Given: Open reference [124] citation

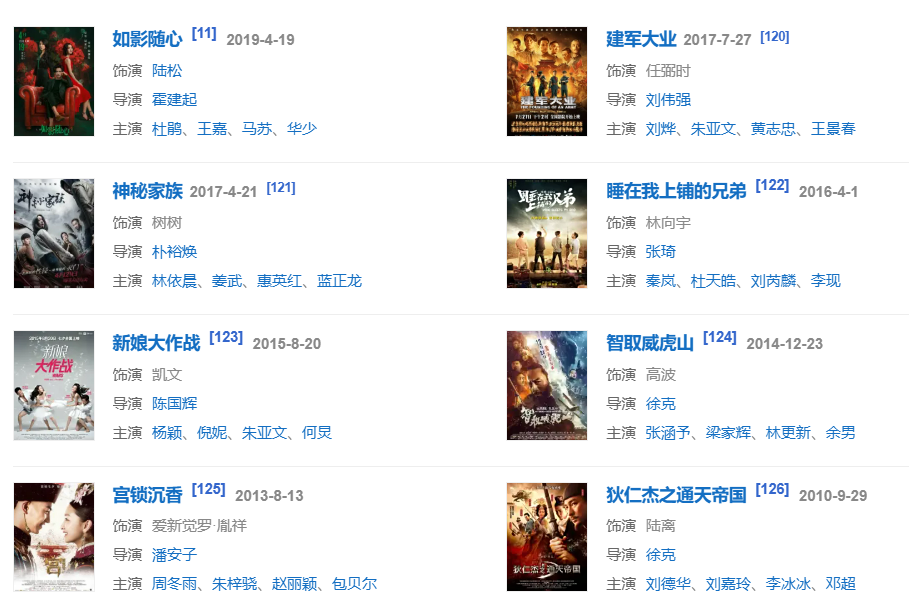Looking at the screenshot, I should pos(720,337).
